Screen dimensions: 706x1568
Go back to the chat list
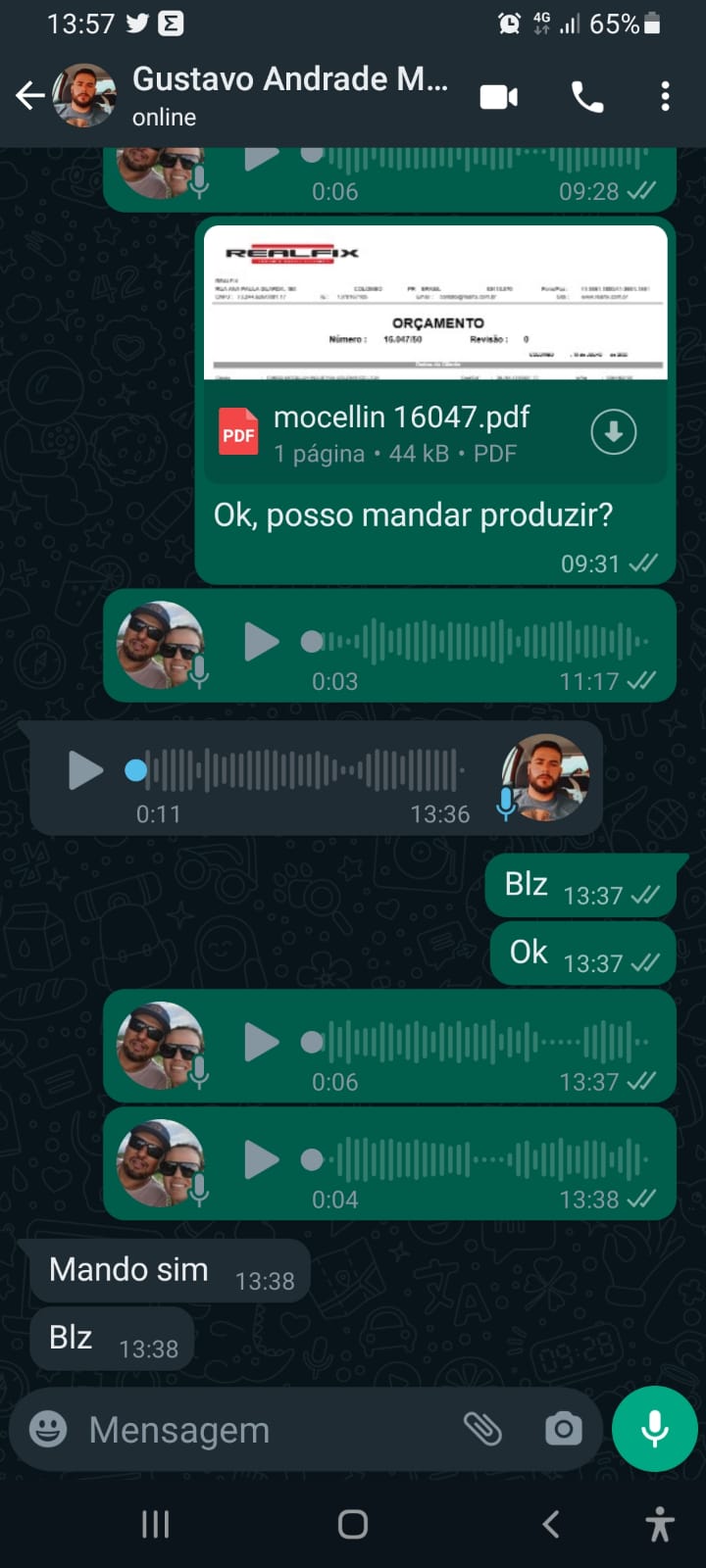coord(29,96)
